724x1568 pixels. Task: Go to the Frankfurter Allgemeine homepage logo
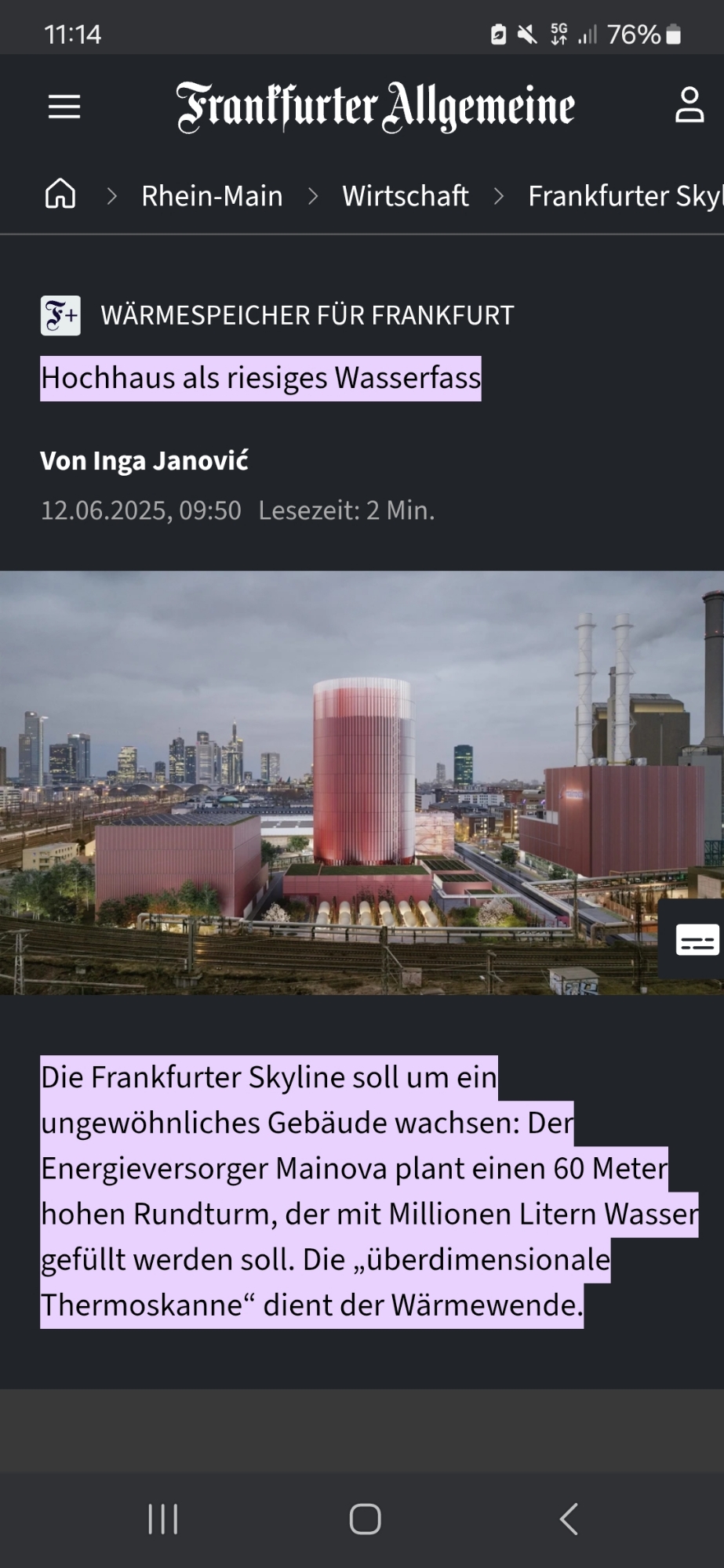(375, 107)
